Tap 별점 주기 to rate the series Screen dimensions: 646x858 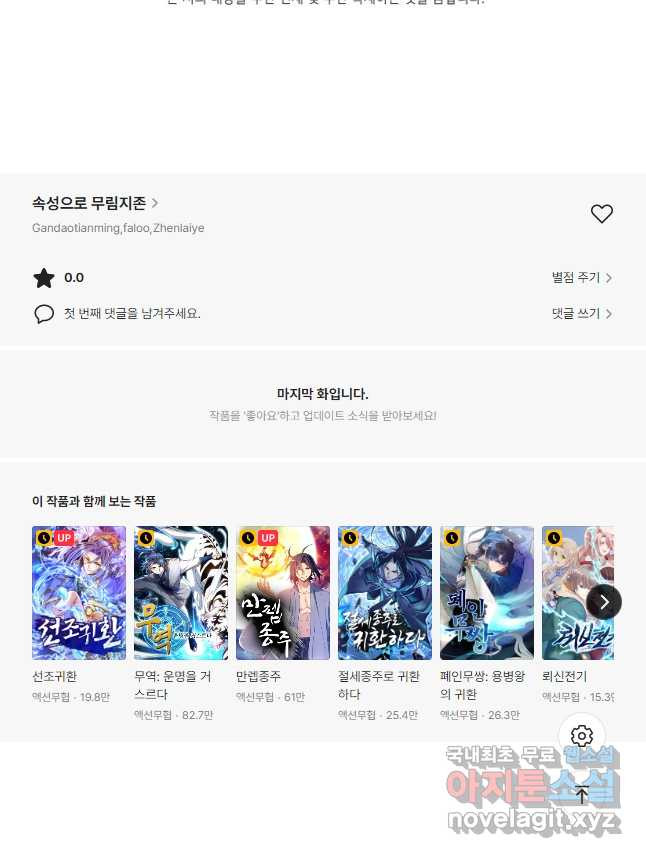582,278
